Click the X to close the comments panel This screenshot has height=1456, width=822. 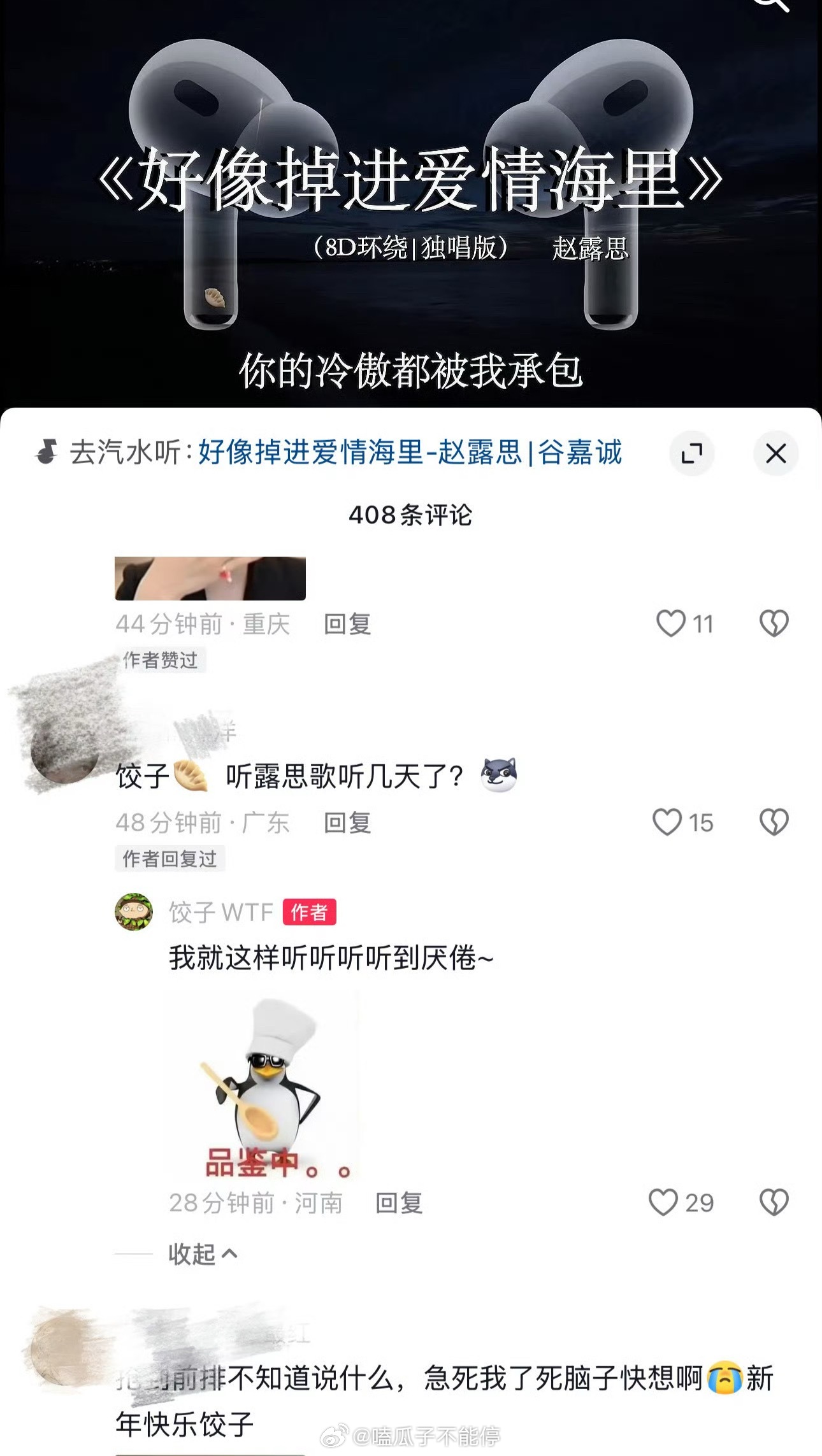(775, 453)
